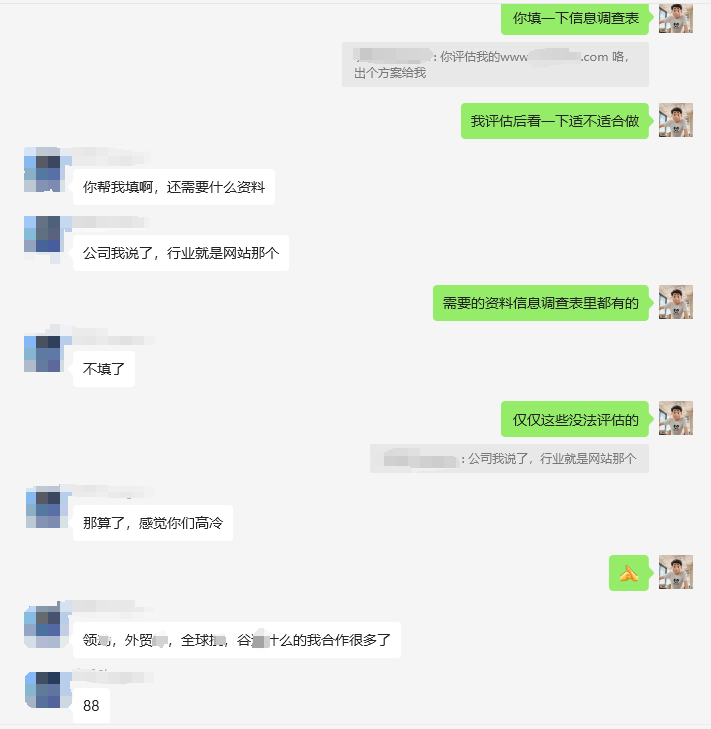Open sender's avatar beside "我评估后看一下适不适合做"
The height and width of the screenshot is (729, 711).
pos(676,120)
